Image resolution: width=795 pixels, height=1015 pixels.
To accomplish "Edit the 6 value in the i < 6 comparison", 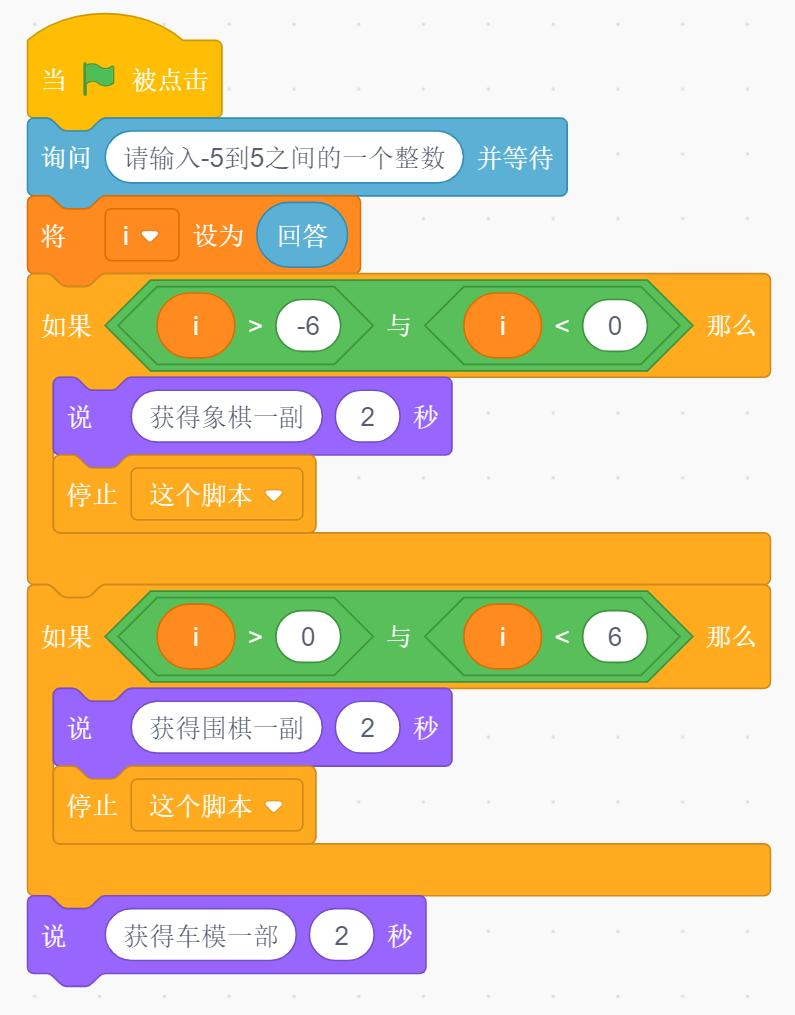I will [614, 637].
